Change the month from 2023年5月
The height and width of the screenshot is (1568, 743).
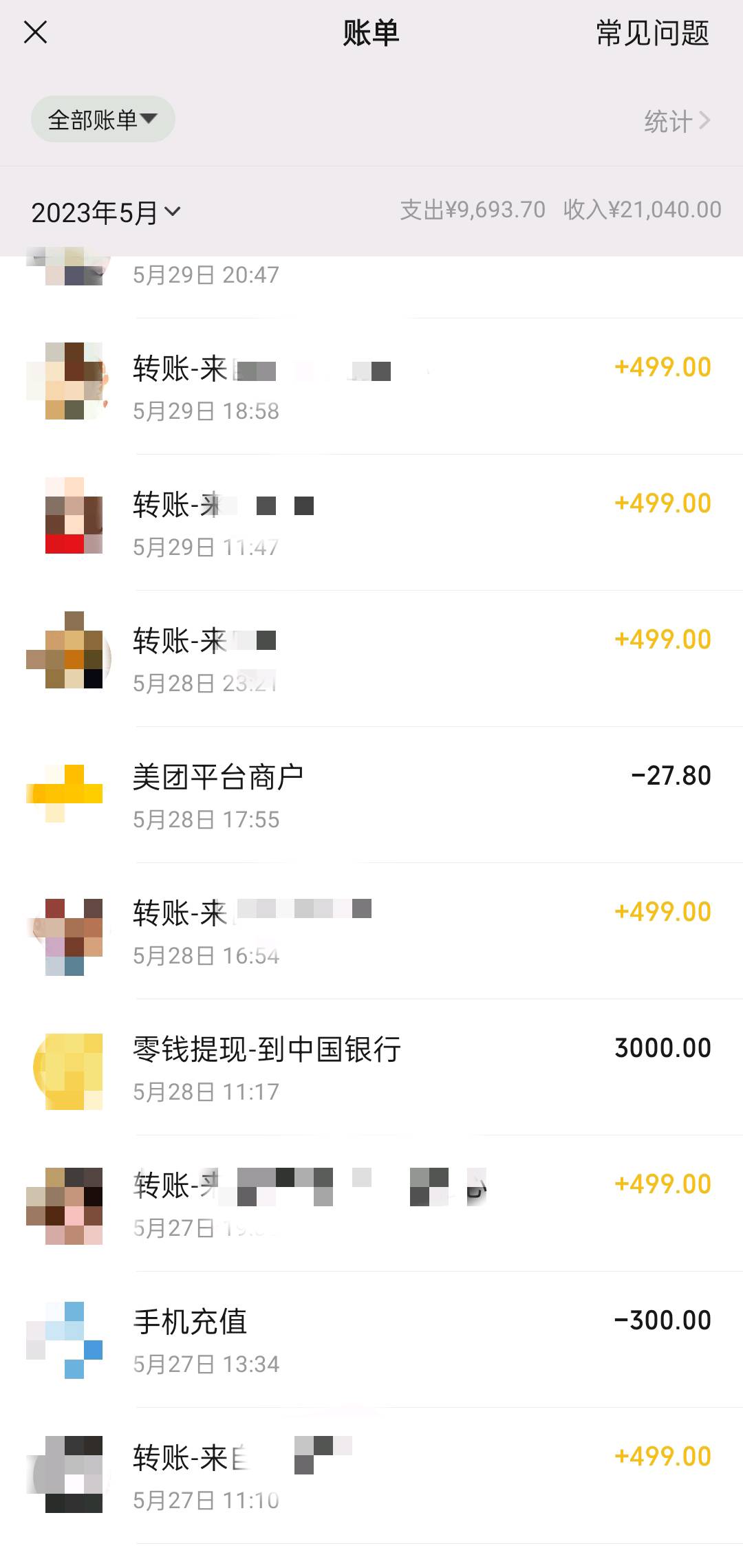[x=106, y=213]
